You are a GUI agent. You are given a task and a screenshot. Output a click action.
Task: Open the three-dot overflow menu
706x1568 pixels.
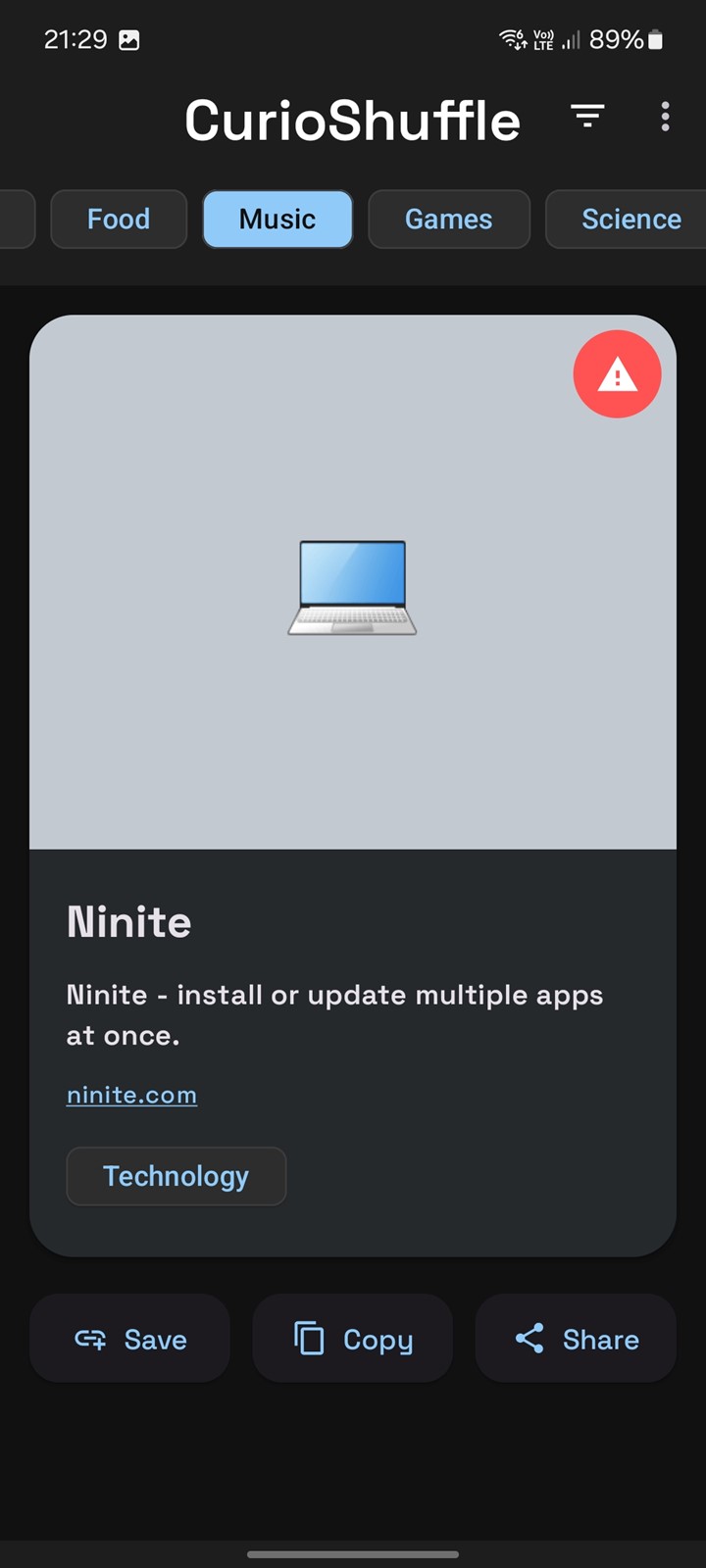coord(665,117)
